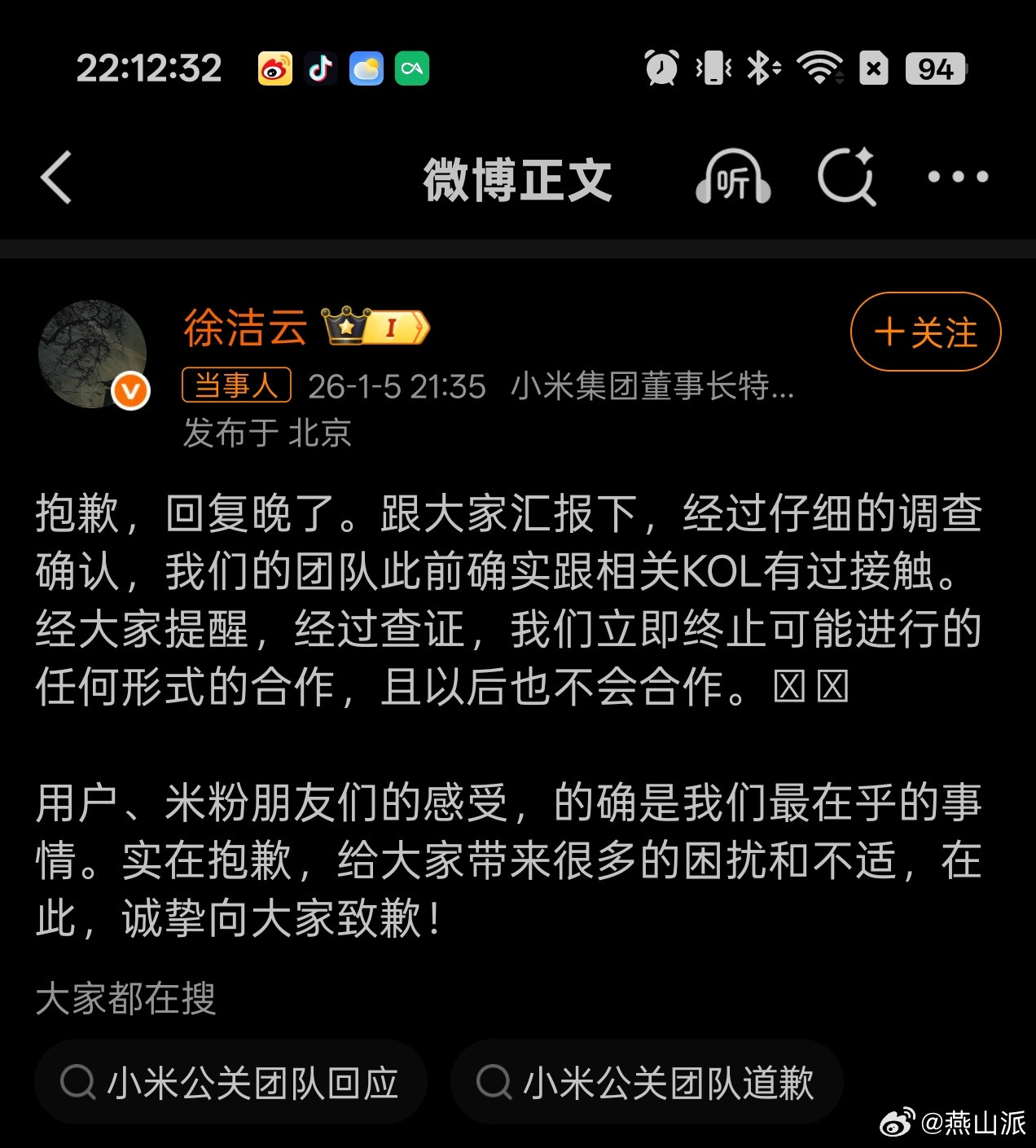Open the Bluetooth status icon
This screenshot has width=1036, height=1148.
tap(762, 70)
